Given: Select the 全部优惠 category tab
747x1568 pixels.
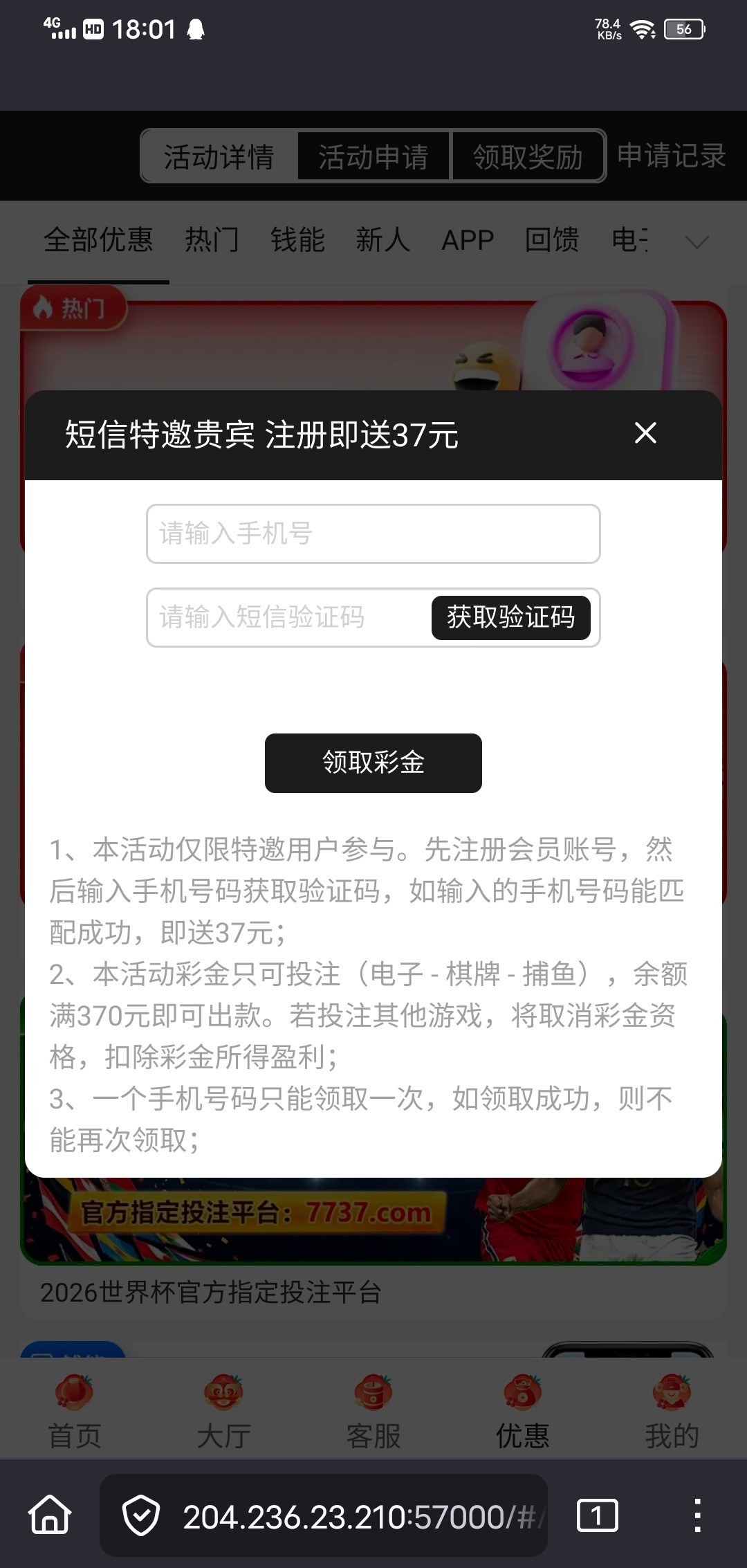Looking at the screenshot, I should point(98,240).
